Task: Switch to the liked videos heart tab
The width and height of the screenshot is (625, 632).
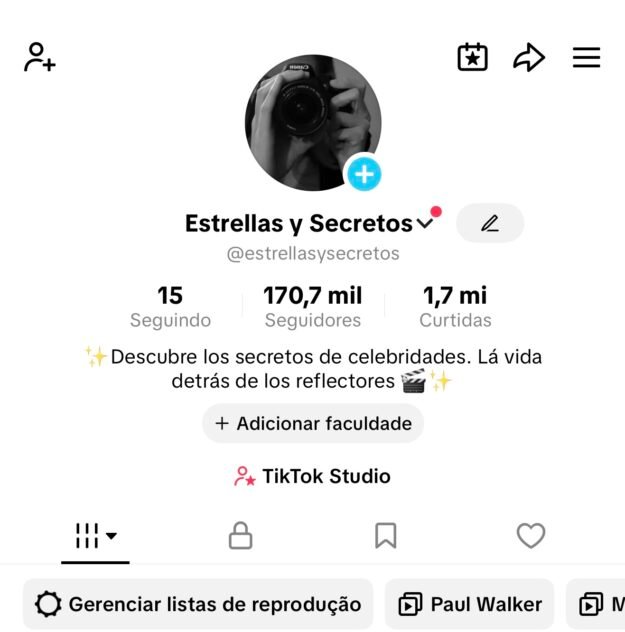Action: 530,536
